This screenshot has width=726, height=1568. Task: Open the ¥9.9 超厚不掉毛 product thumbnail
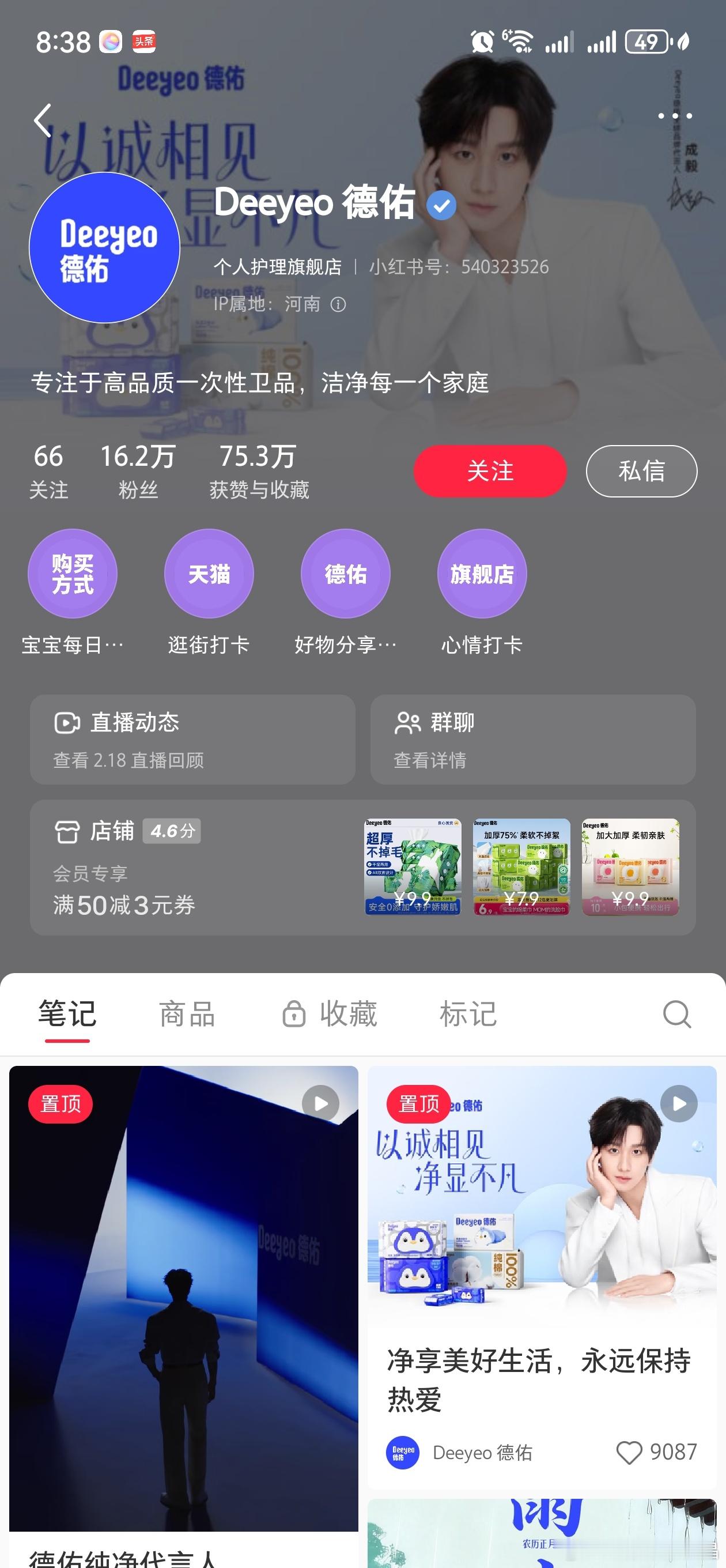pyautogui.click(x=412, y=868)
